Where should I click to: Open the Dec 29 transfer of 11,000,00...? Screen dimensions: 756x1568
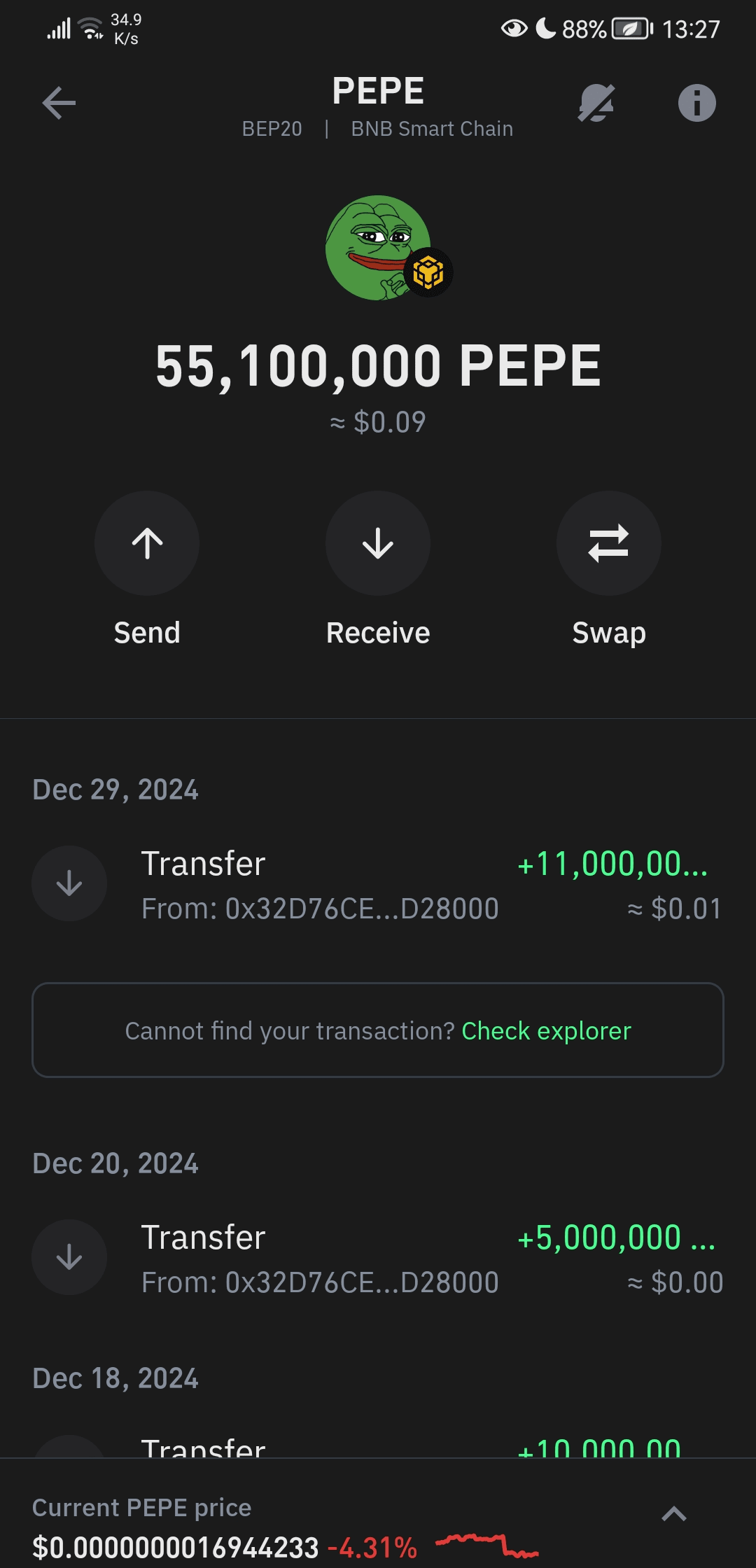click(378, 885)
